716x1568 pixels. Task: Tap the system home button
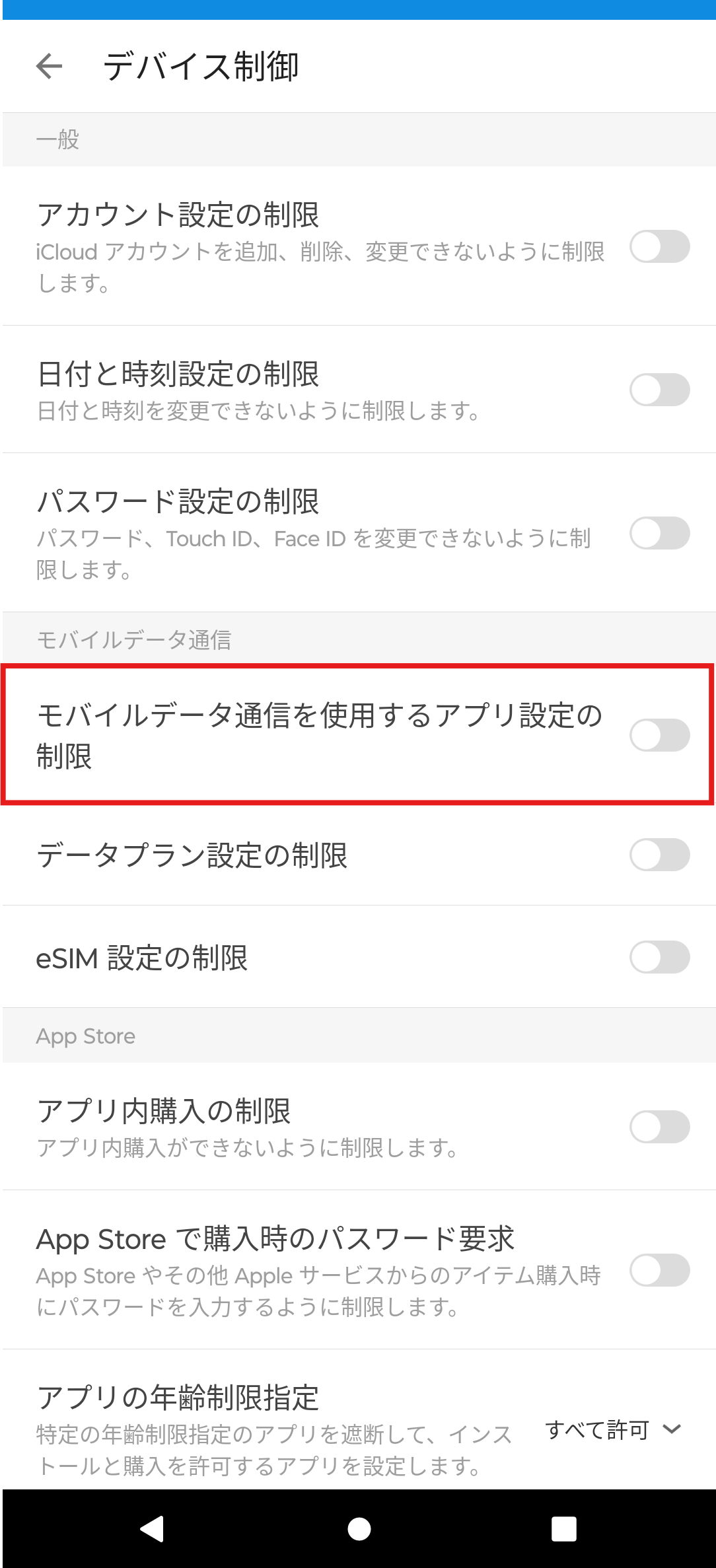point(359,1528)
